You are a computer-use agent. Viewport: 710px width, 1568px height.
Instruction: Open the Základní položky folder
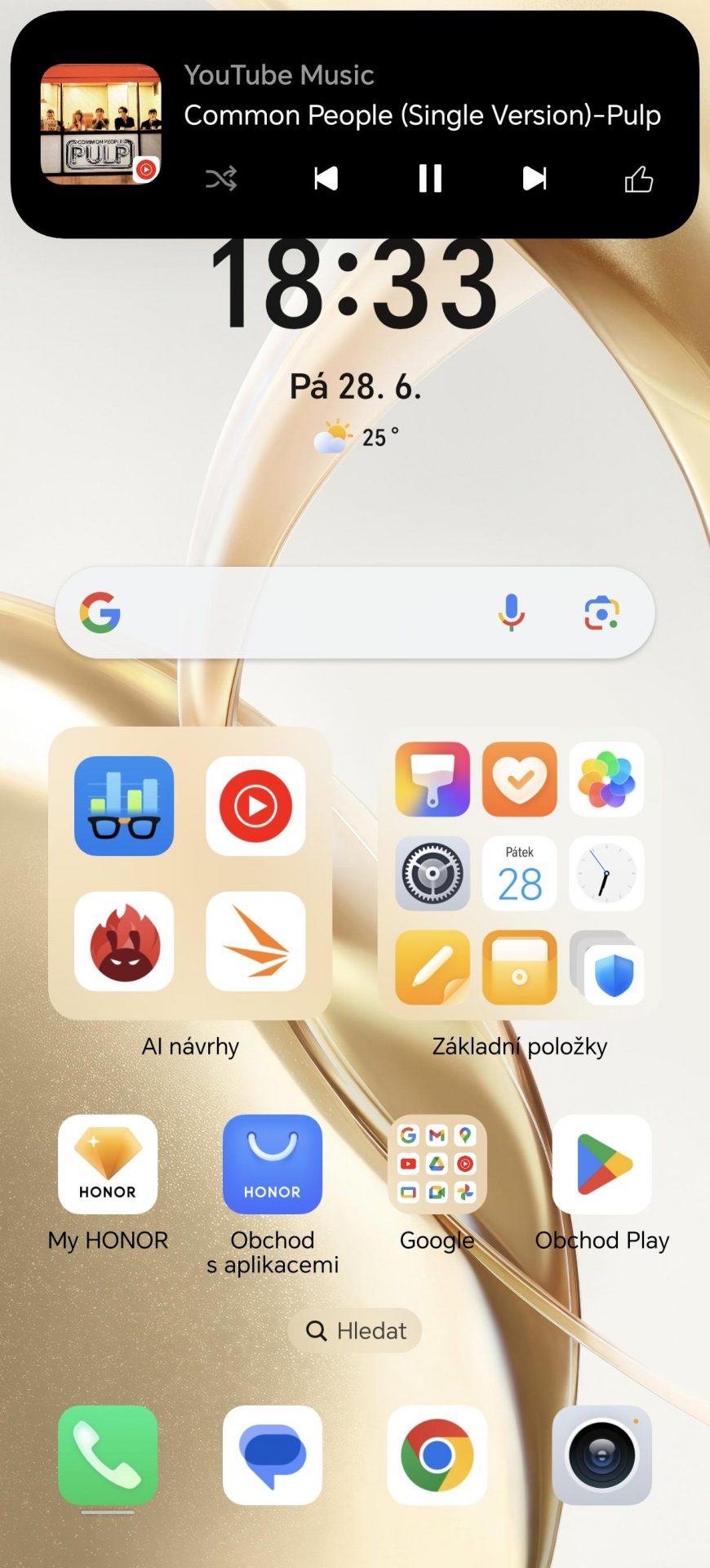coord(519,873)
